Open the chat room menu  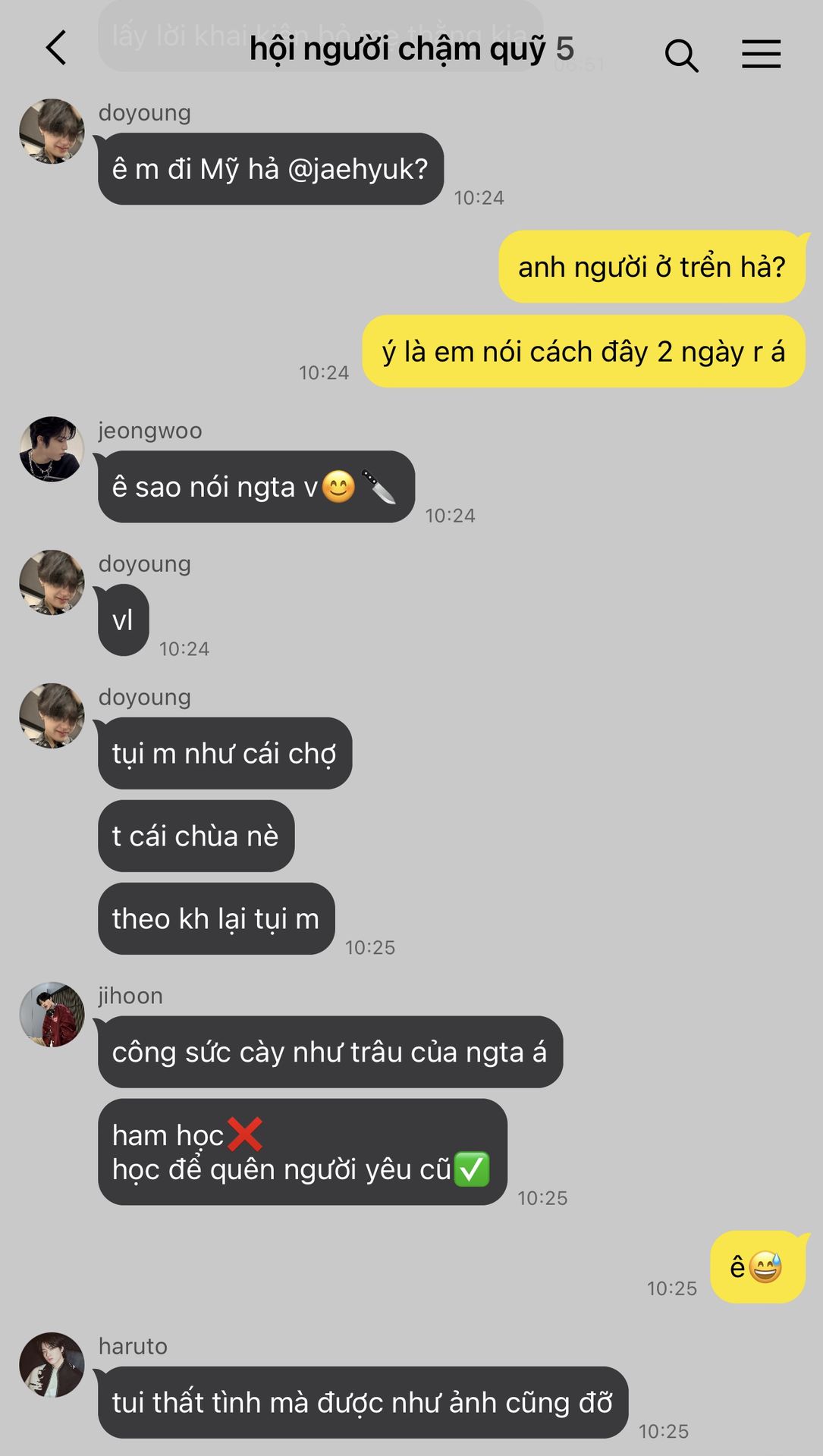point(761,55)
